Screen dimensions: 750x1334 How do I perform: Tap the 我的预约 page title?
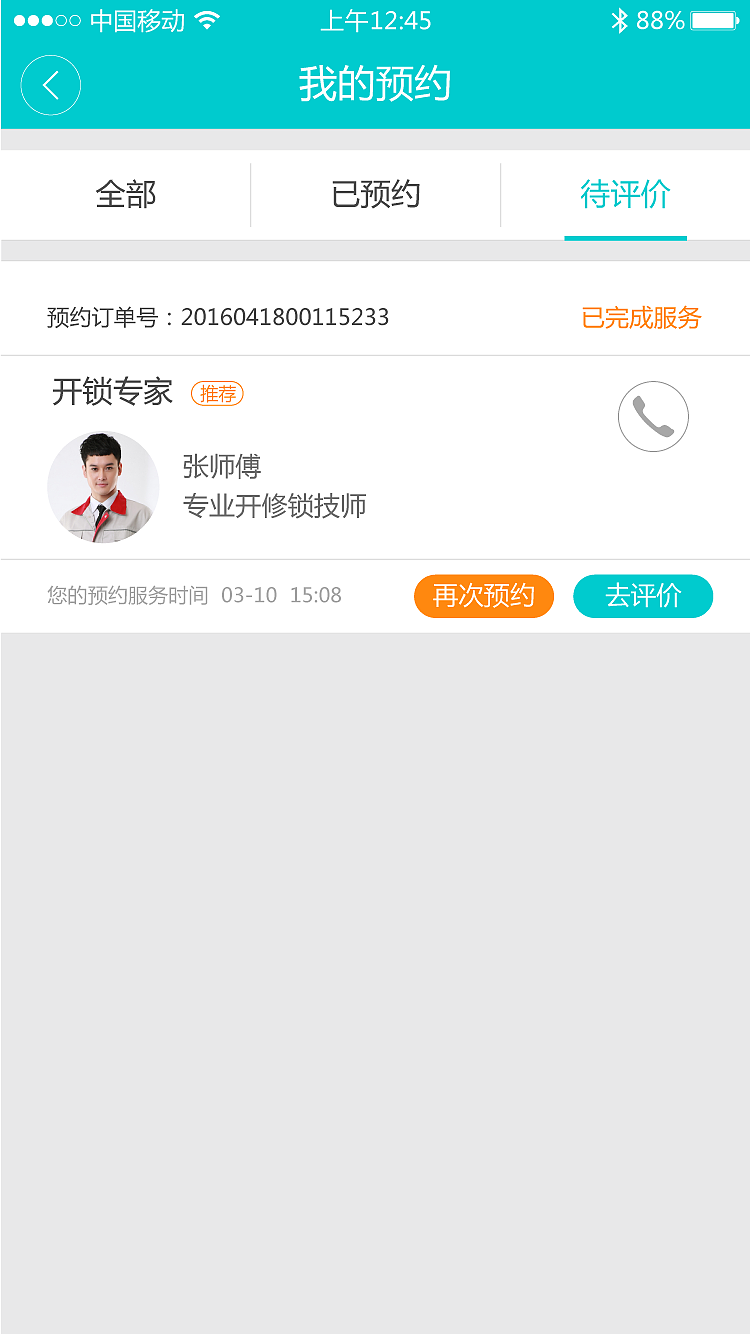click(375, 85)
